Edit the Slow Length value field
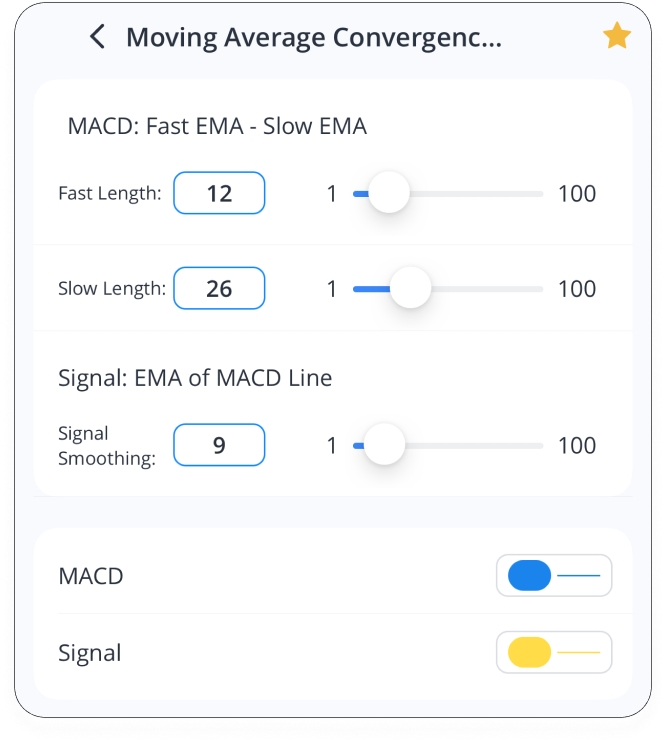Image resolution: width=662 pixels, height=741 pixels. pos(219,289)
